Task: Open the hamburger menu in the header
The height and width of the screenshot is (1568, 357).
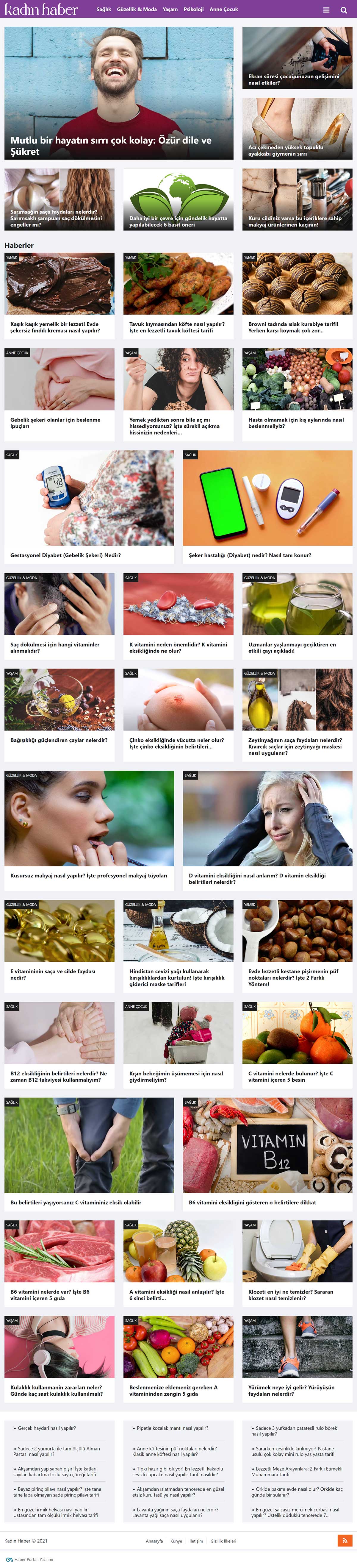Action: (x=326, y=10)
